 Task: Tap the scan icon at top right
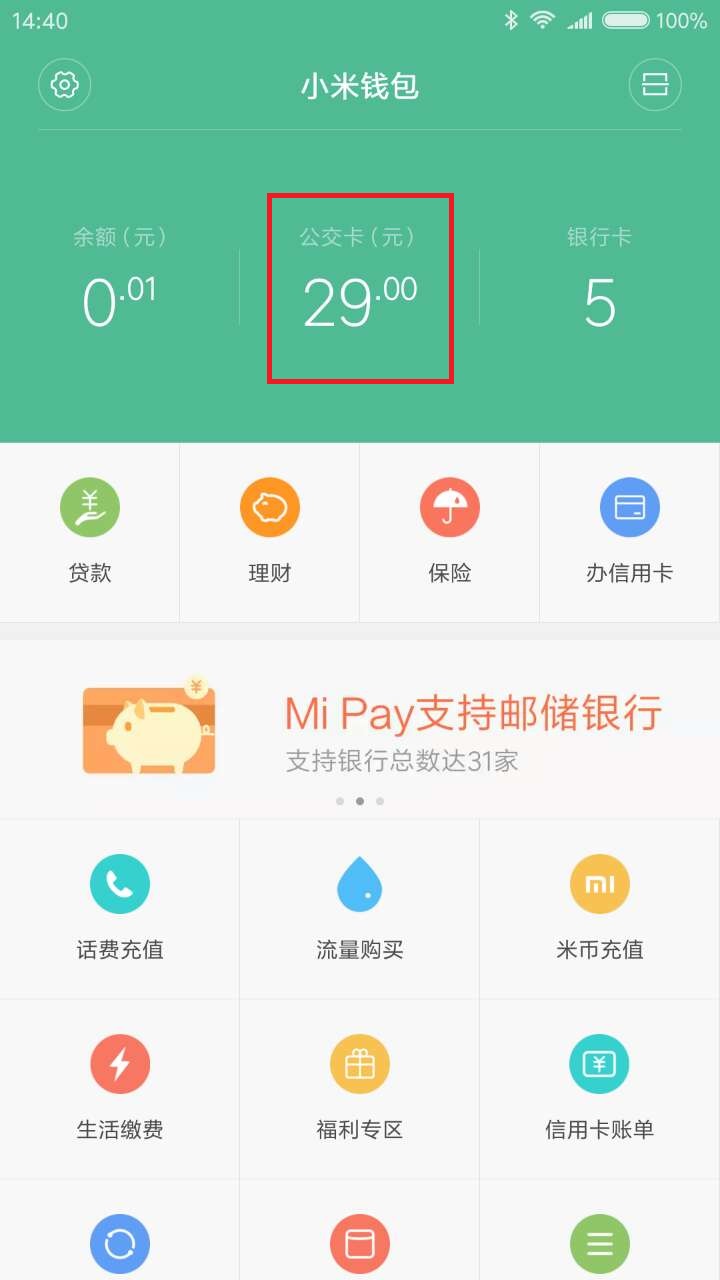point(656,84)
